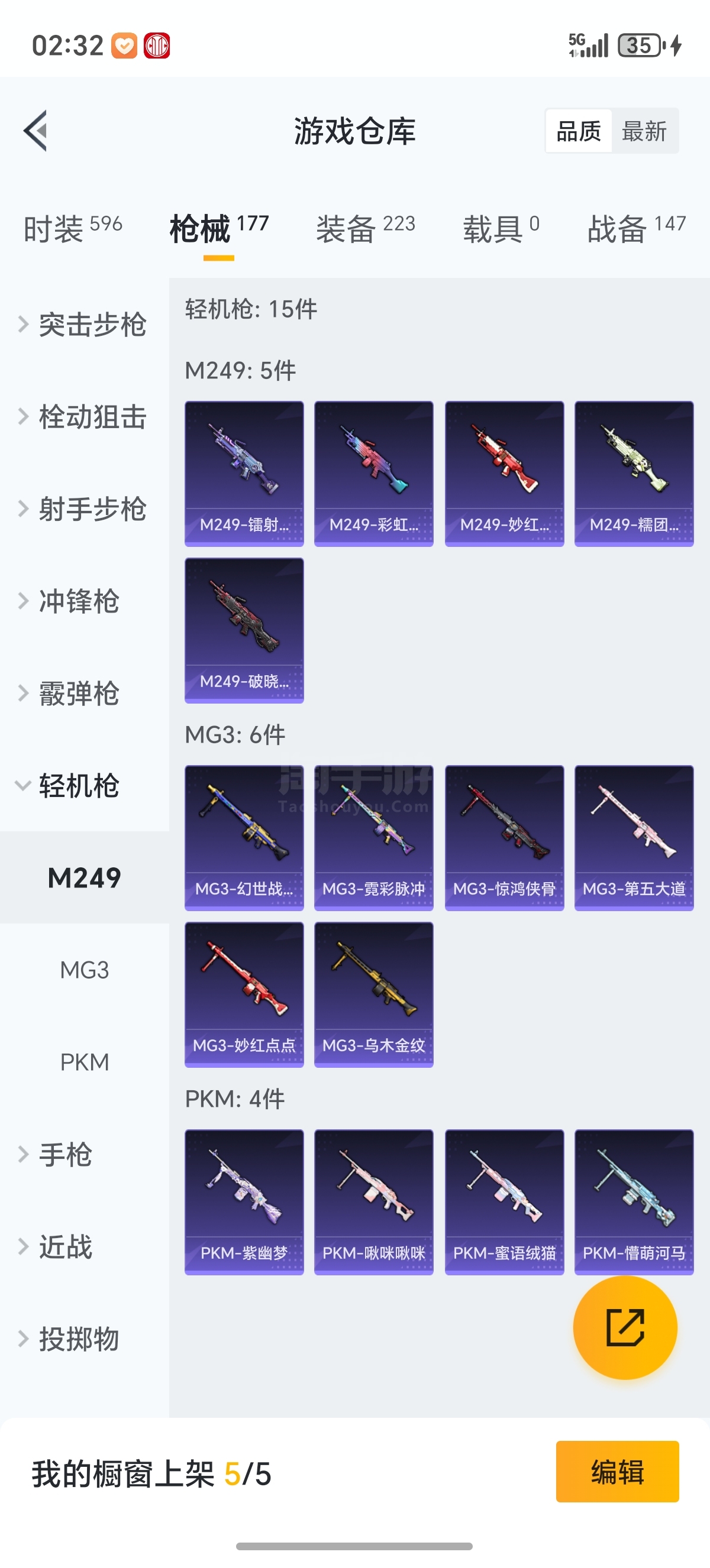Switch to the 装备 tab
710x1568 pixels.
pos(364,229)
